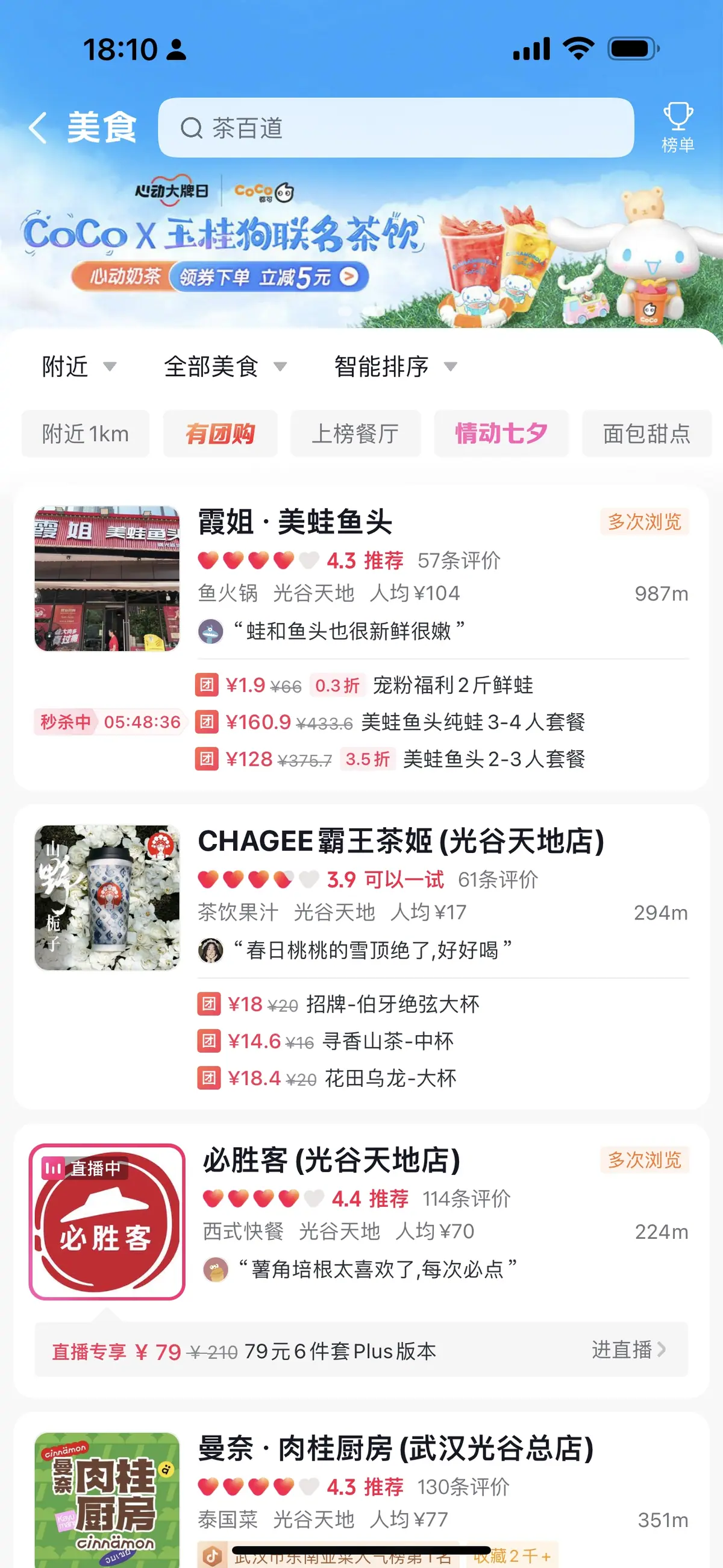This screenshot has height=1568, width=723.
Task: Select the 附近1km filter chip
Action: (85, 433)
